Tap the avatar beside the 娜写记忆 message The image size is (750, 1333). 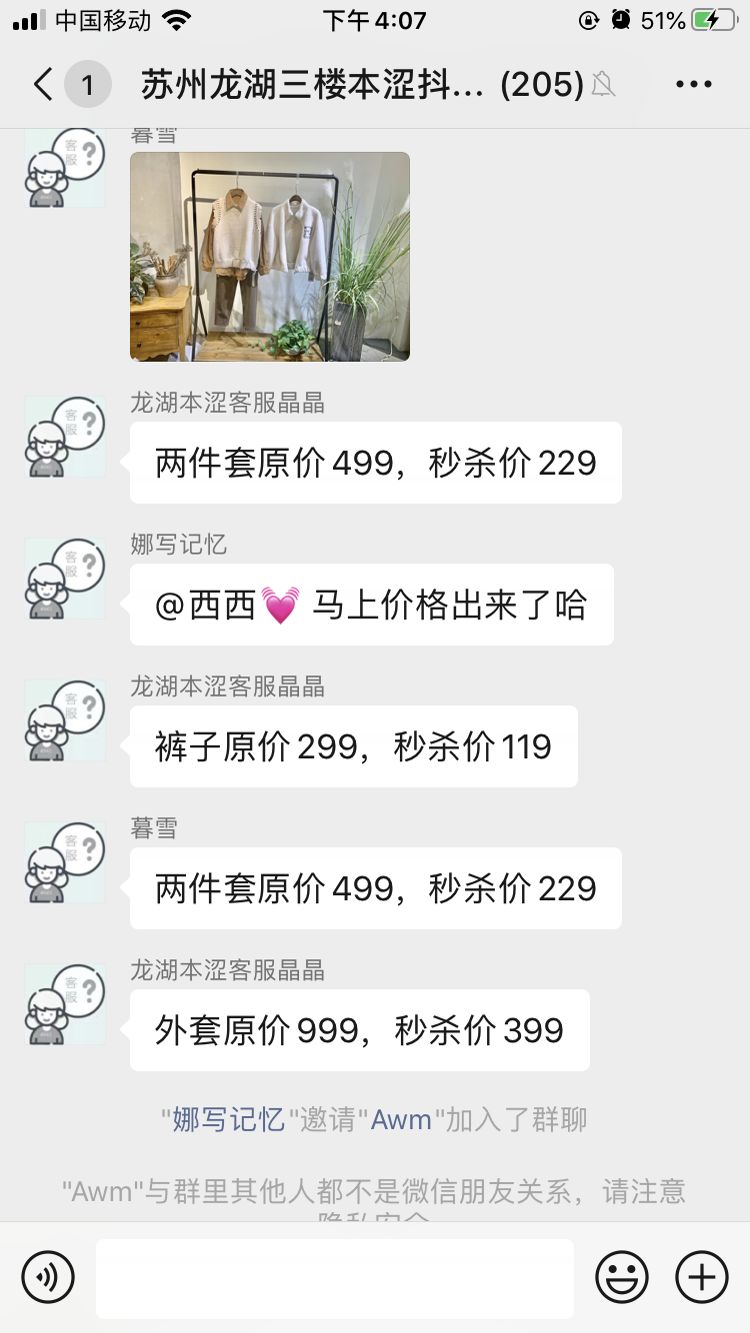point(65,578)
